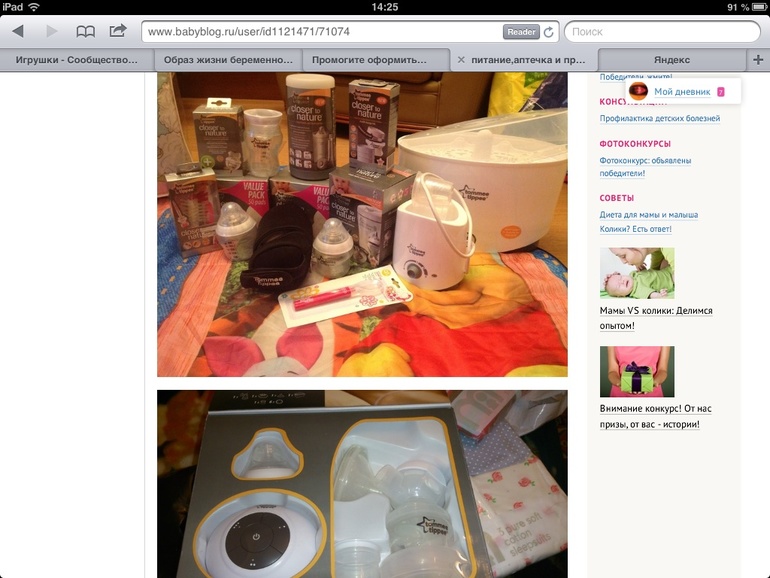The width and height of the screenshot is (770, 578).
Task: Go back to previous page
Action: [17, 32]
